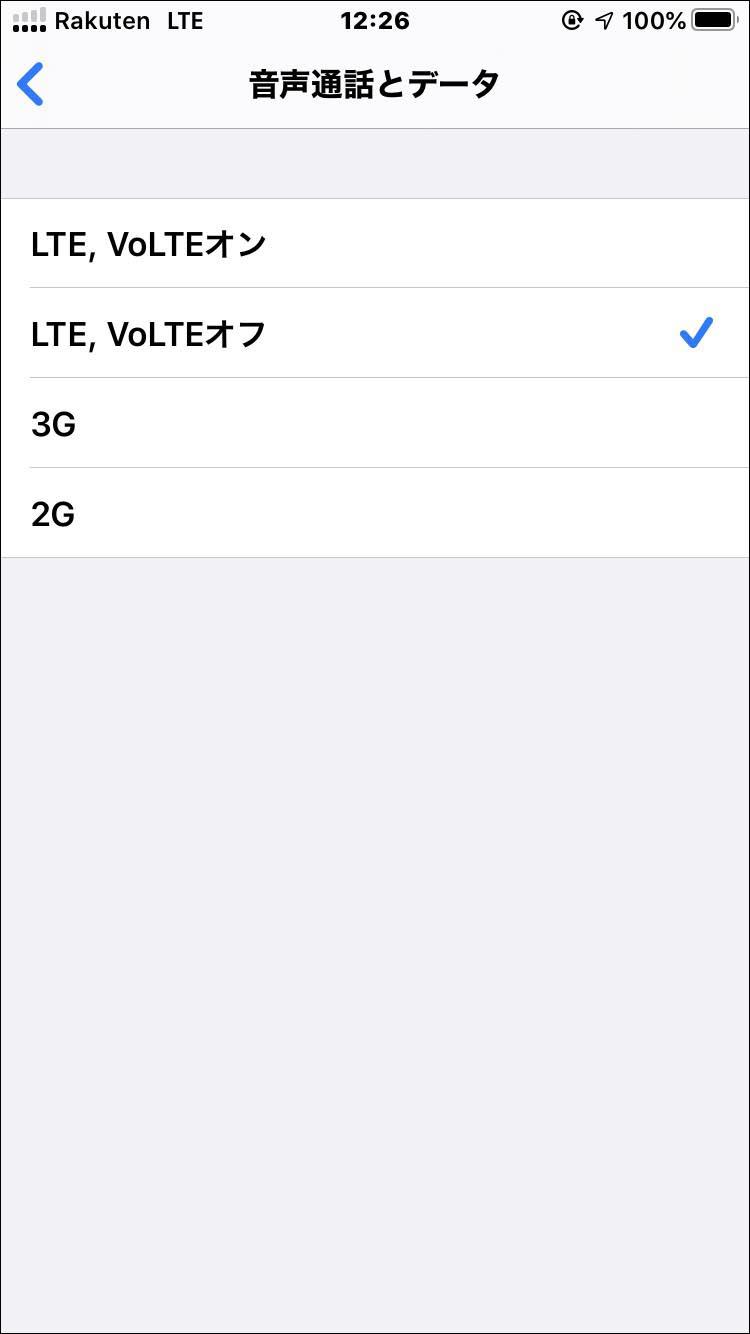750x1334 pixels.
Task: Select the LTE, VoLTEオン option
Action: click(375, 243)
